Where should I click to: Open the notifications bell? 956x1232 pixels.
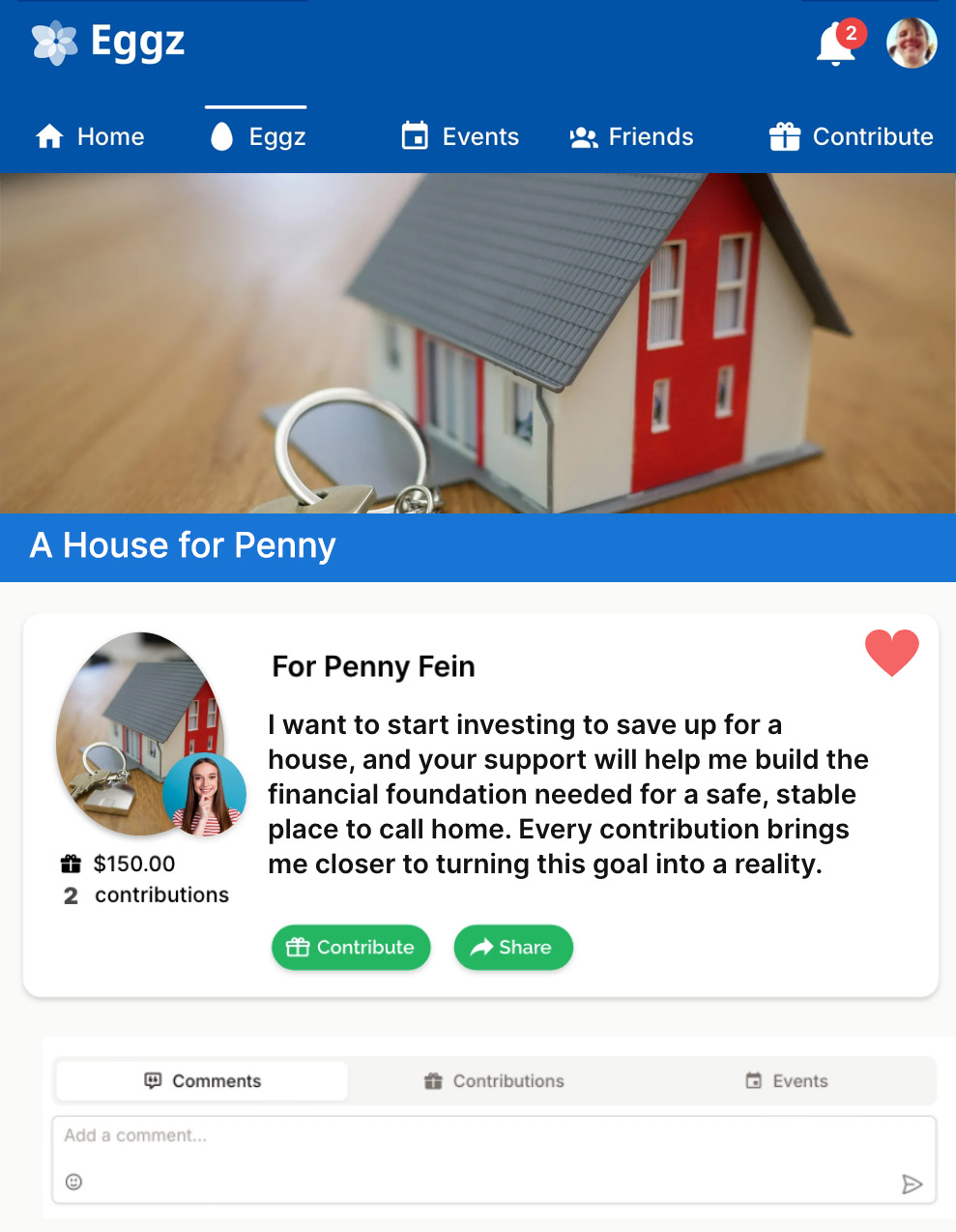pyautogui.click(x=836, y=44)
